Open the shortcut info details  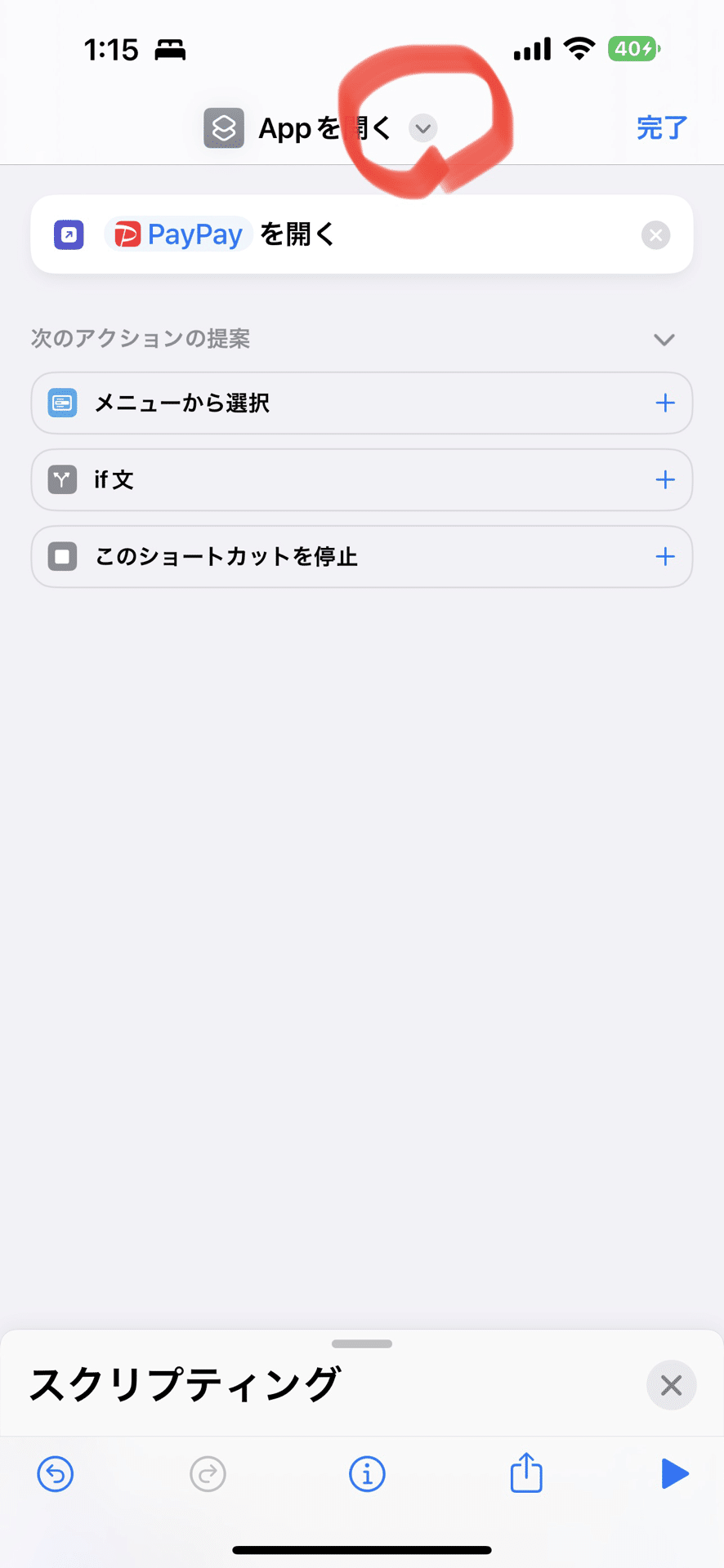pyautogui.click(x=367, y=1474)
